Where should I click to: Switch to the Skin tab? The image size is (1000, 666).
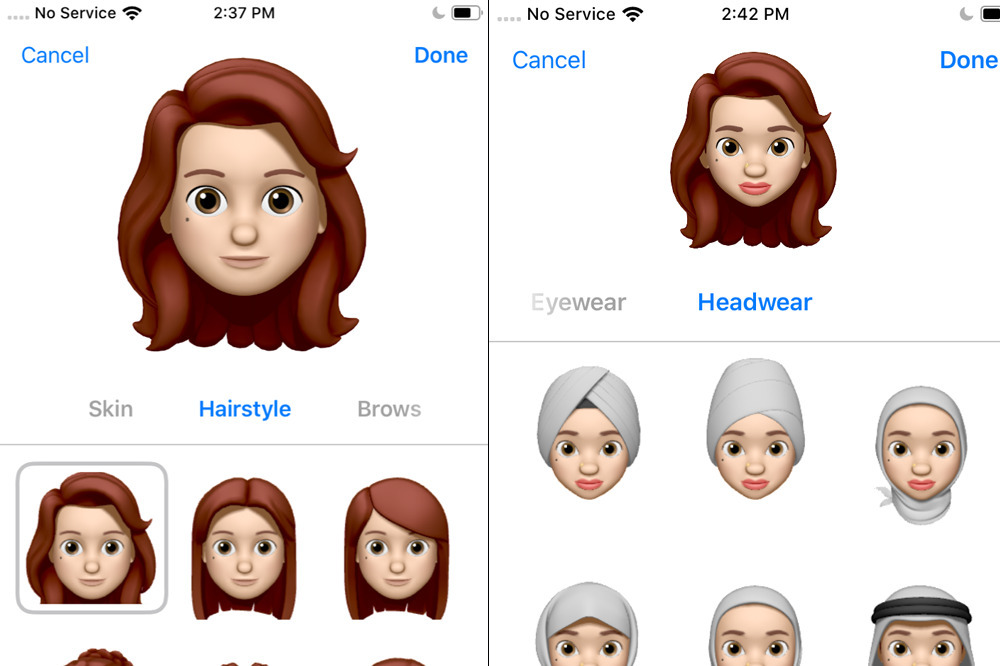[x=110, y=409]
